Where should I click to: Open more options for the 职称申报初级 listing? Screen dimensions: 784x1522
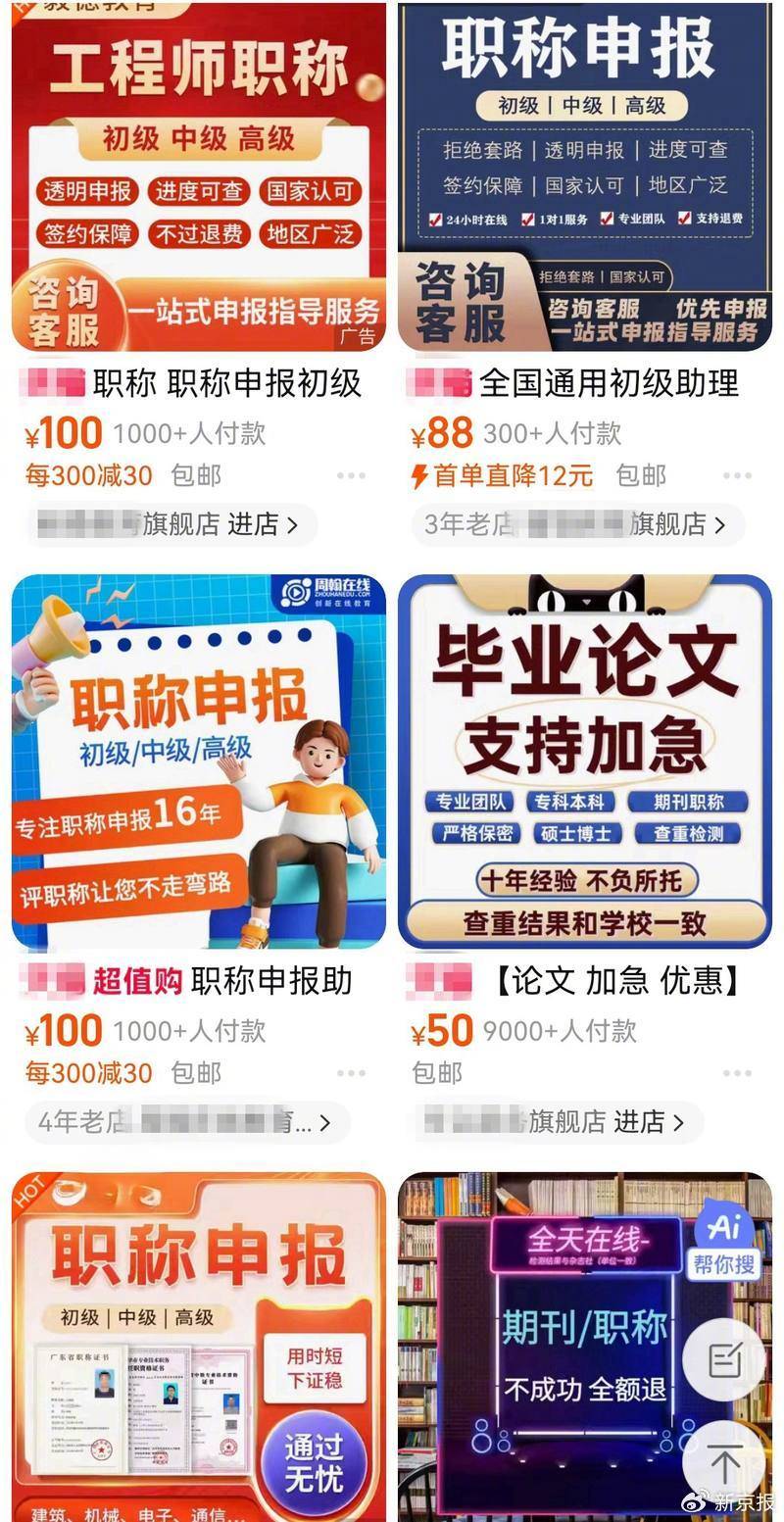coord(351,475)
